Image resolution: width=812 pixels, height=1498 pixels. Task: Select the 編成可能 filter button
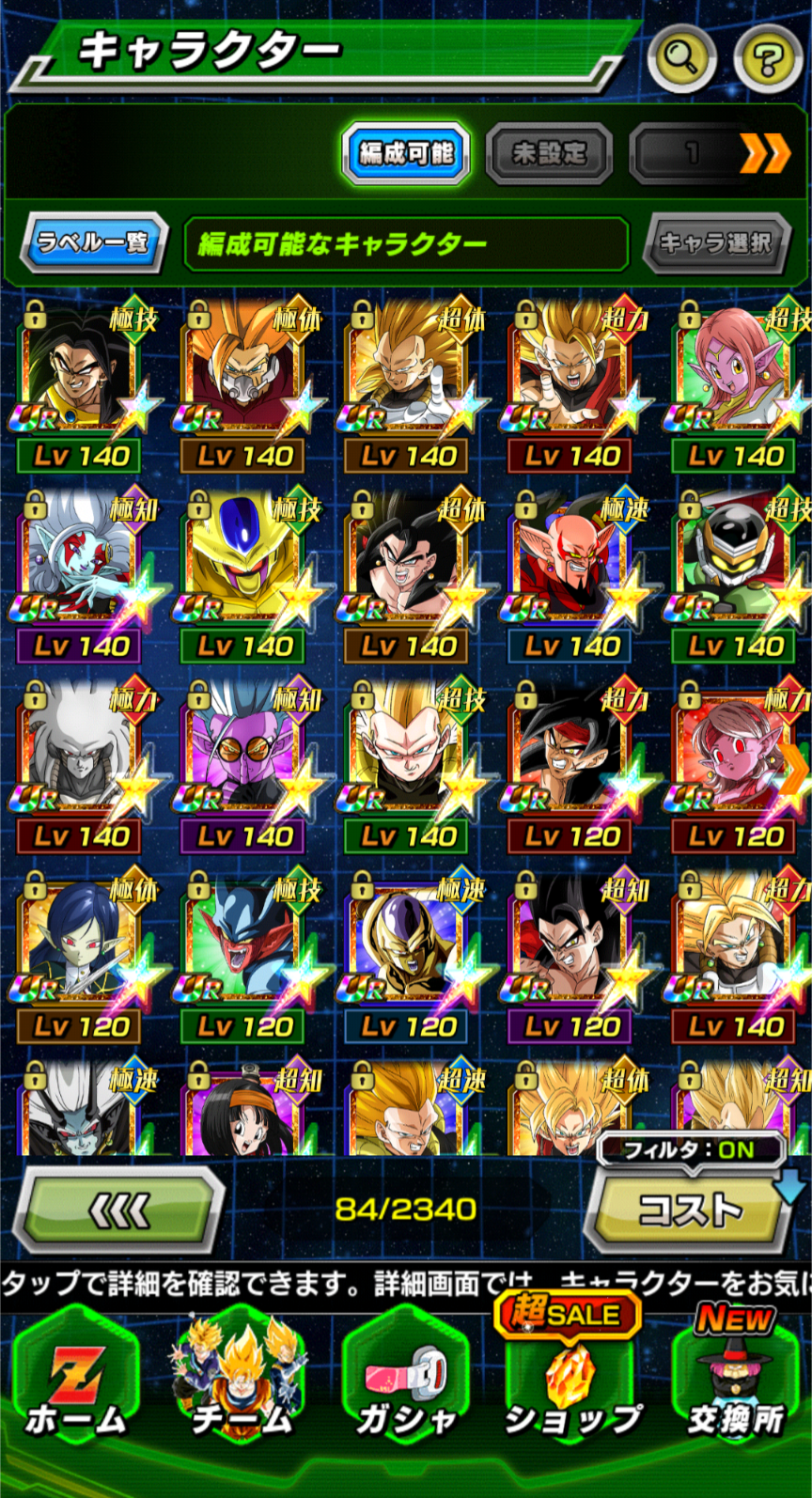point(406,152)
